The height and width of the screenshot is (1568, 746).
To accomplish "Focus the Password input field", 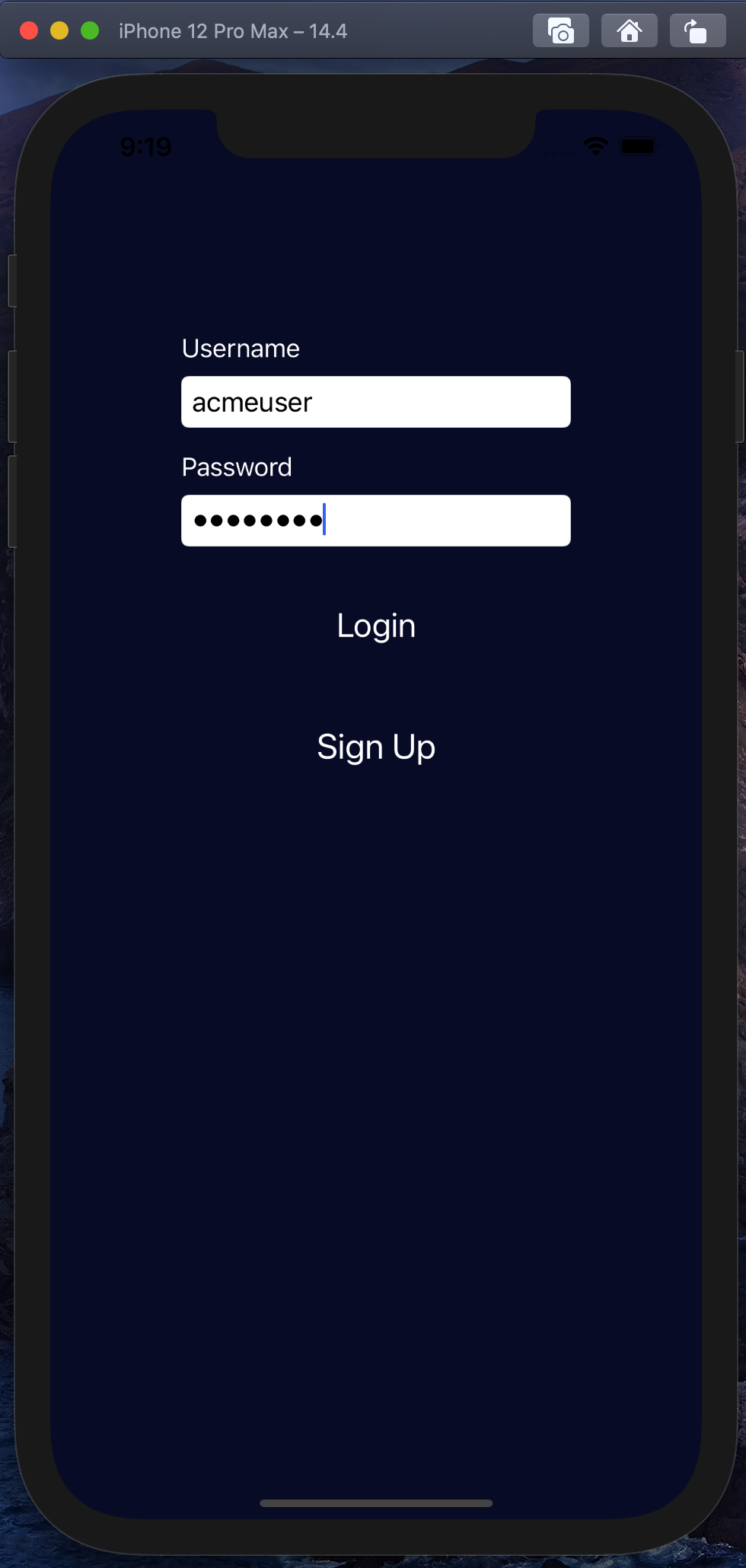I will click(x=375, y=521).
